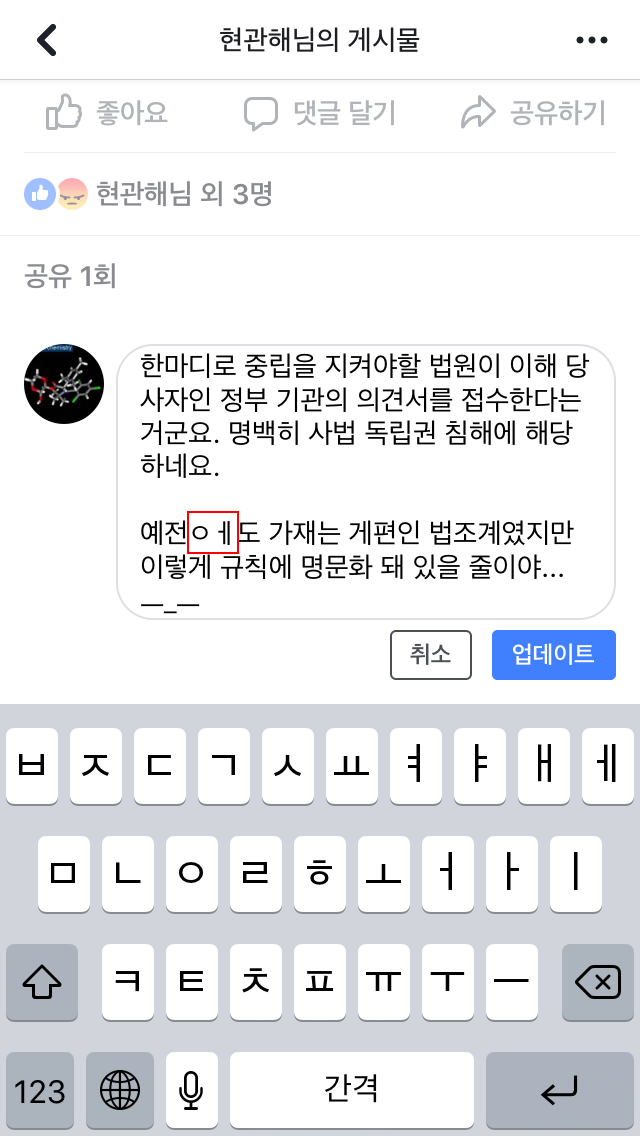Open the three-dot overflow menu
Viewport: 640px width, 1136px height.
pyautogui.click(x=591, y=40)
